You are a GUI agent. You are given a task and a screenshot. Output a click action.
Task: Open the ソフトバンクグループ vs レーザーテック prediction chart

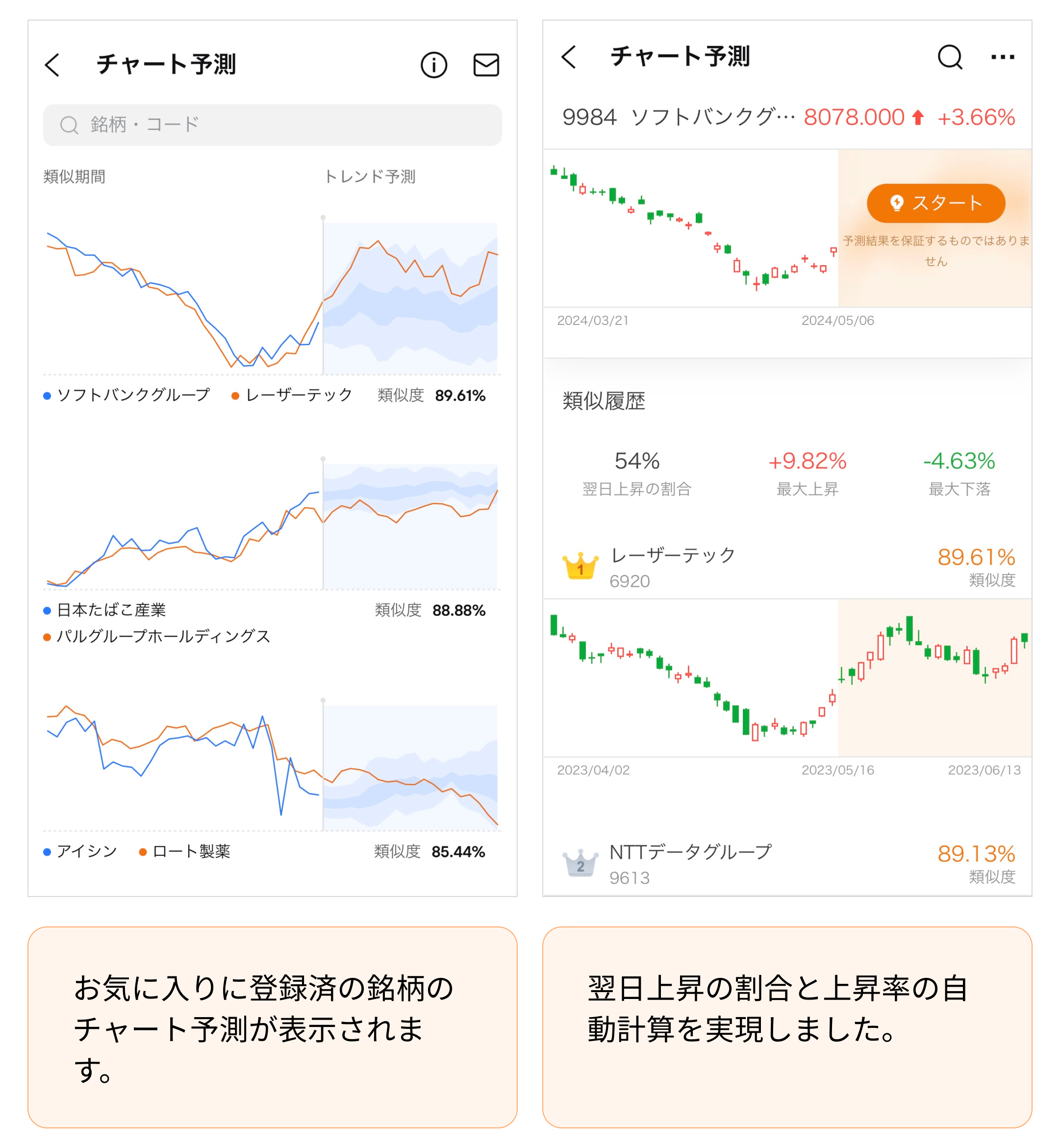click(270, 293)
